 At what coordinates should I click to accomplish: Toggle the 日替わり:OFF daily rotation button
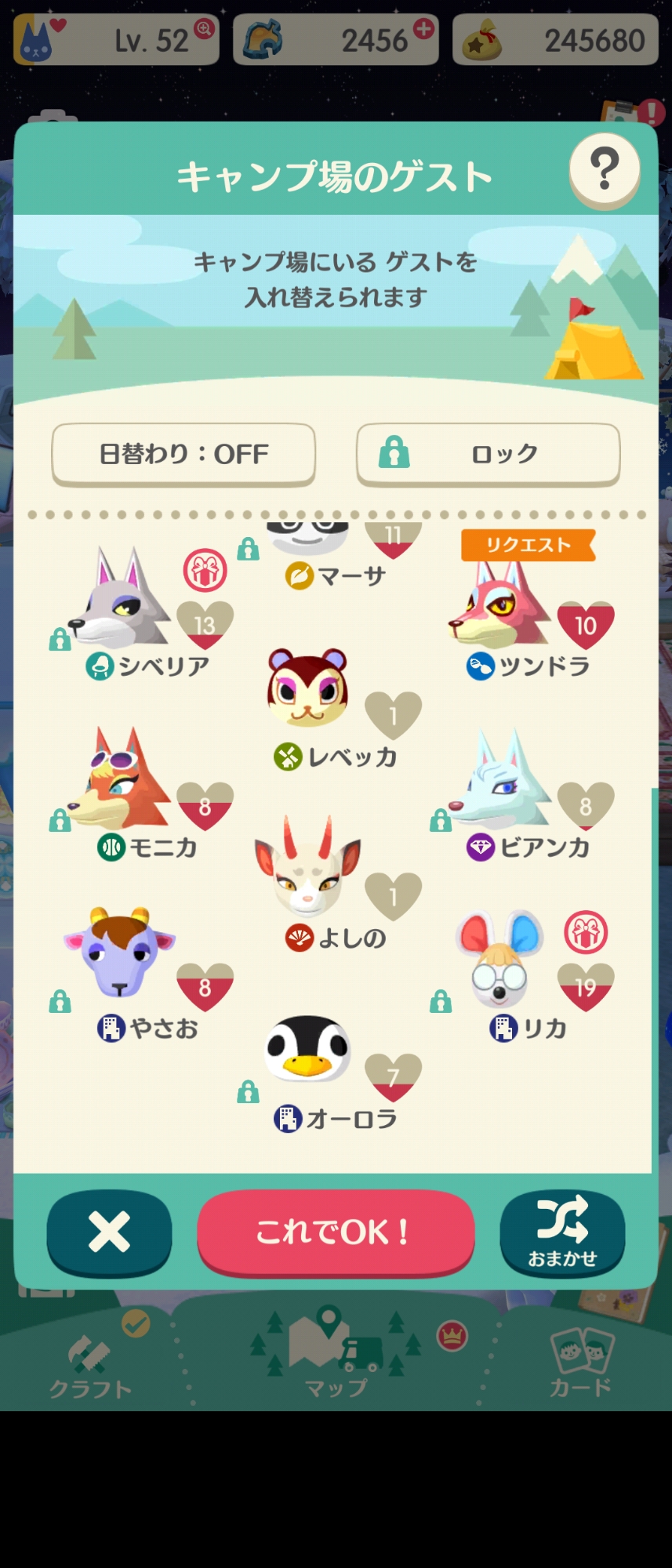pos(183,454)
